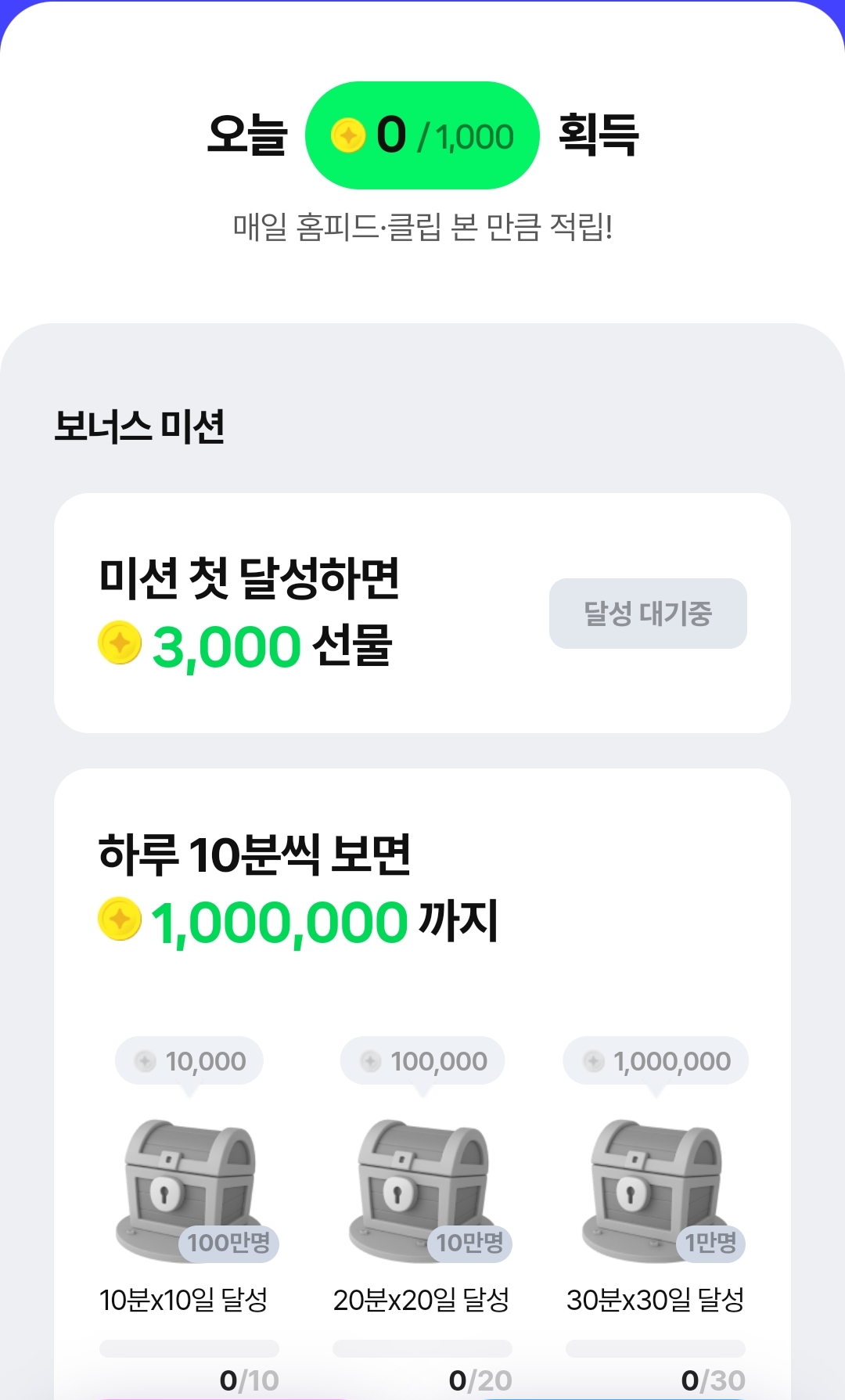The image size is (845, 1400).
Task: Expand the 100,000 reward bubble
Action: 422,1061
